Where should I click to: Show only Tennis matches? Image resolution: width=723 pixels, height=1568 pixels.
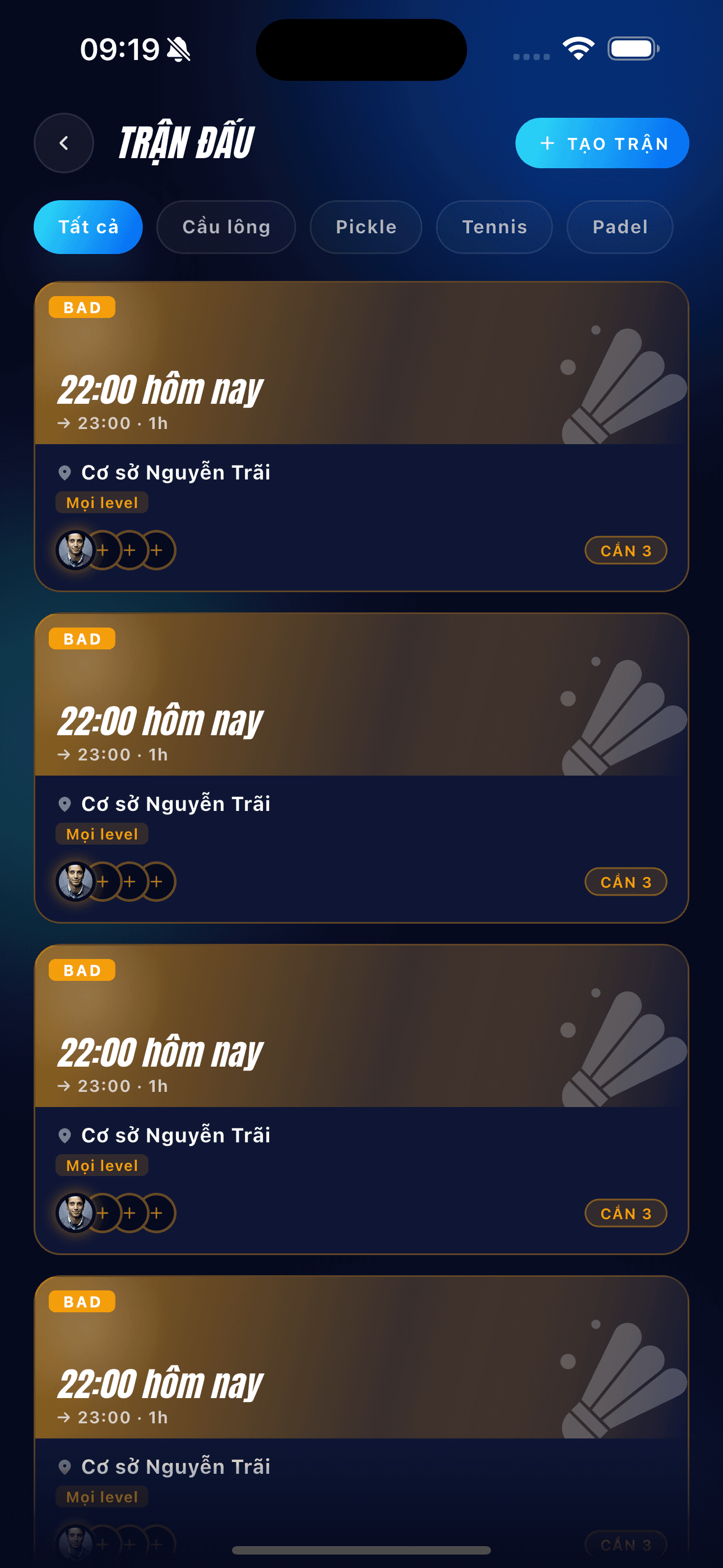click(x=494, y=227)
